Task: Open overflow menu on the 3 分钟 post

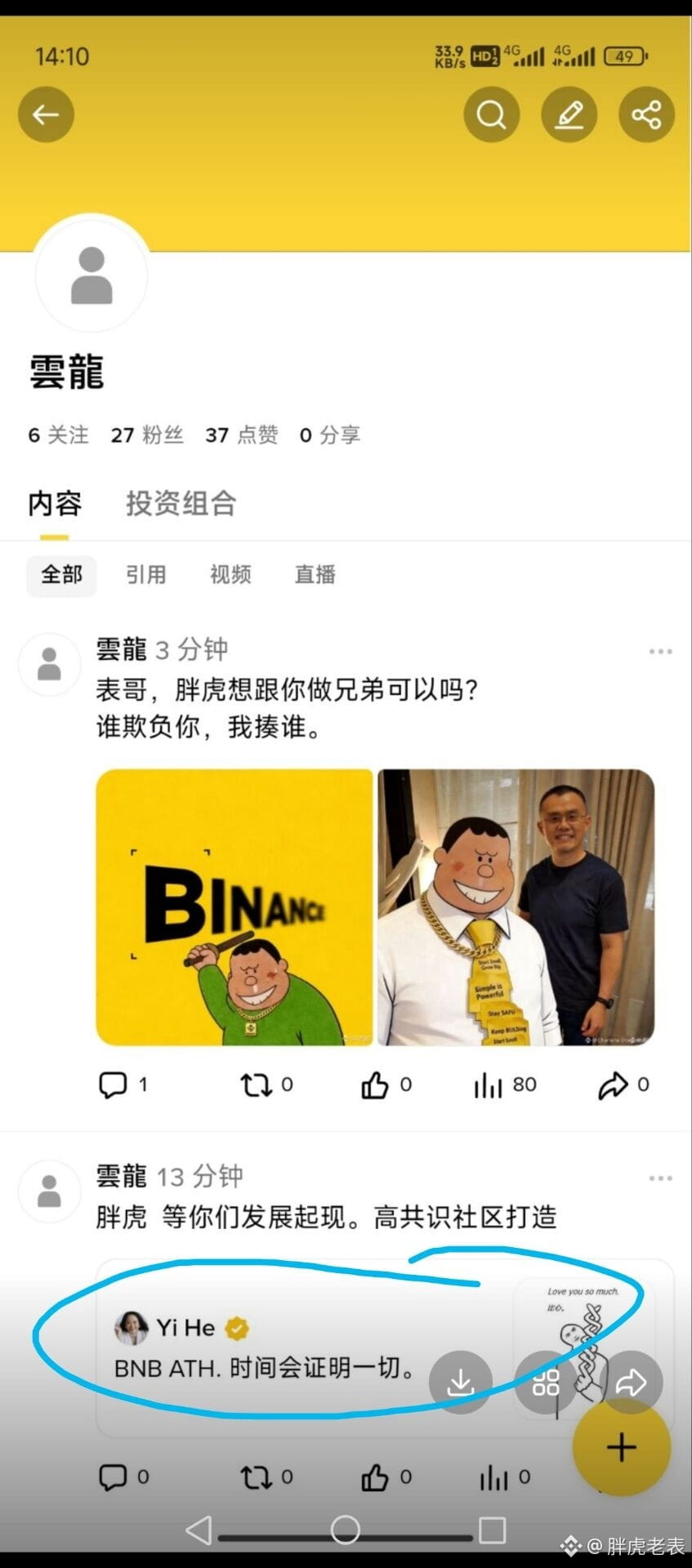Action: point(660,652)
